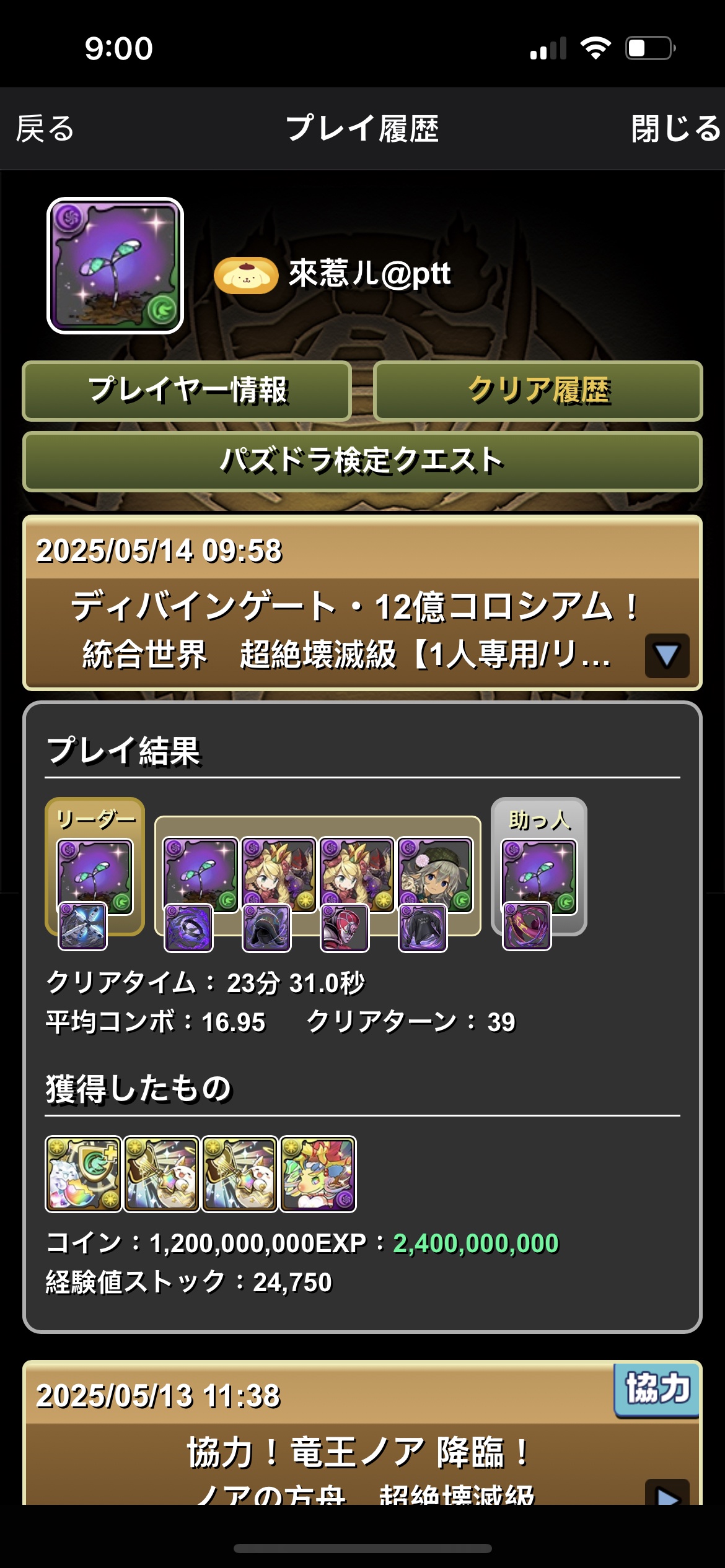Viewport: 725px width, 1568px height.
Task: Close the screen with 閉じる
Action: pyautogui.click(x=675, y=129)
